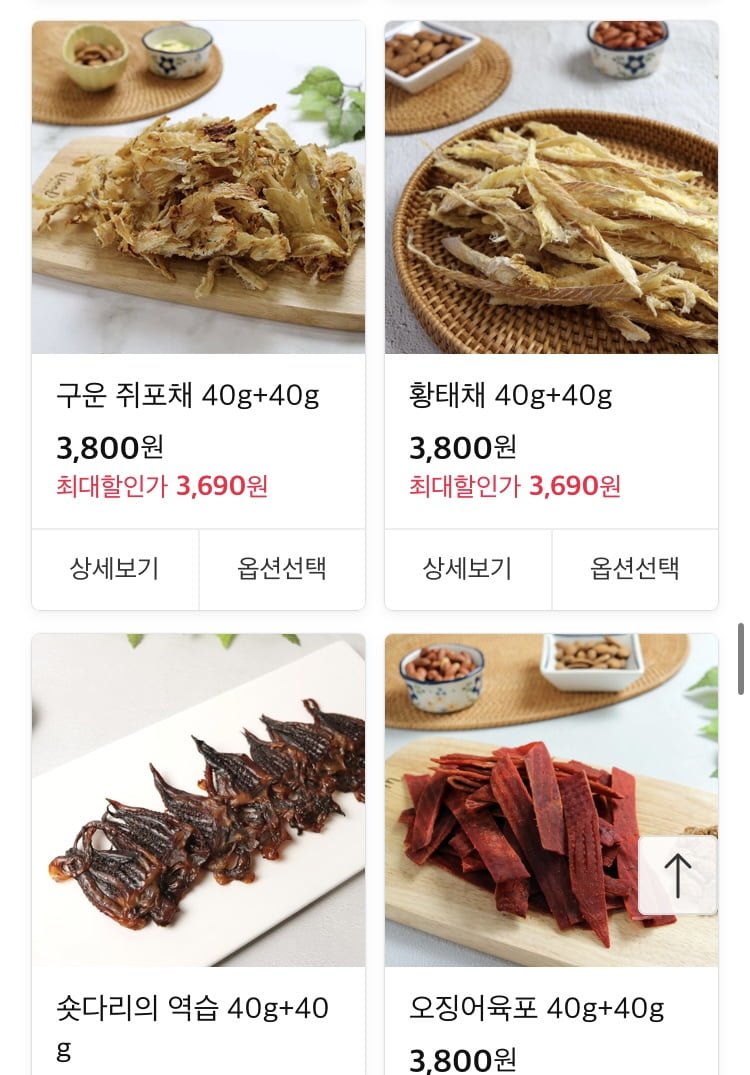Select options for 황태채 40g+40g
The image size is (750, 1075).
(635, 569)
